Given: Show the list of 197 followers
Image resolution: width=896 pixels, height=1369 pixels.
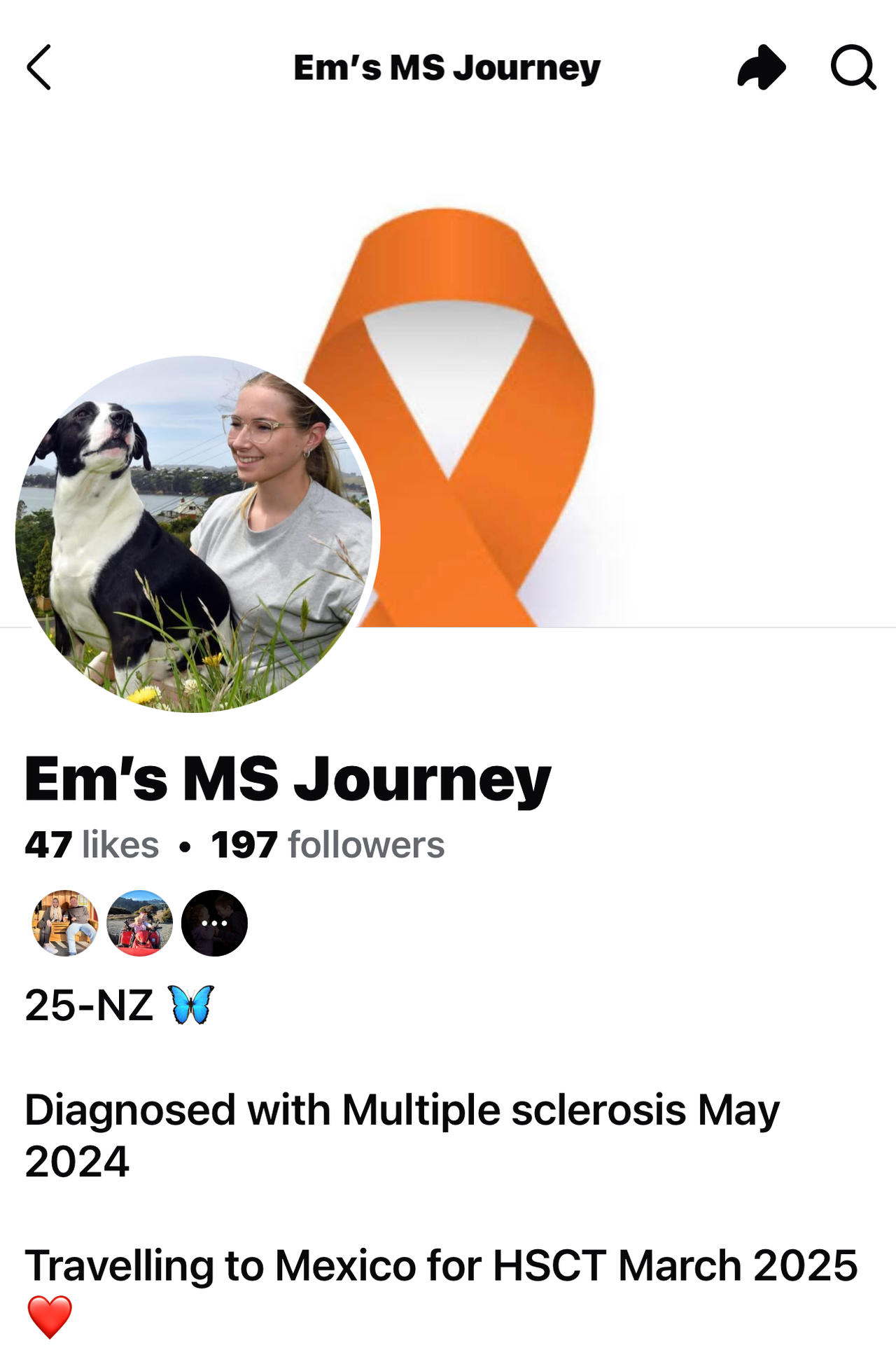Looking at the screenshot, I should click(x=328, y=845).
